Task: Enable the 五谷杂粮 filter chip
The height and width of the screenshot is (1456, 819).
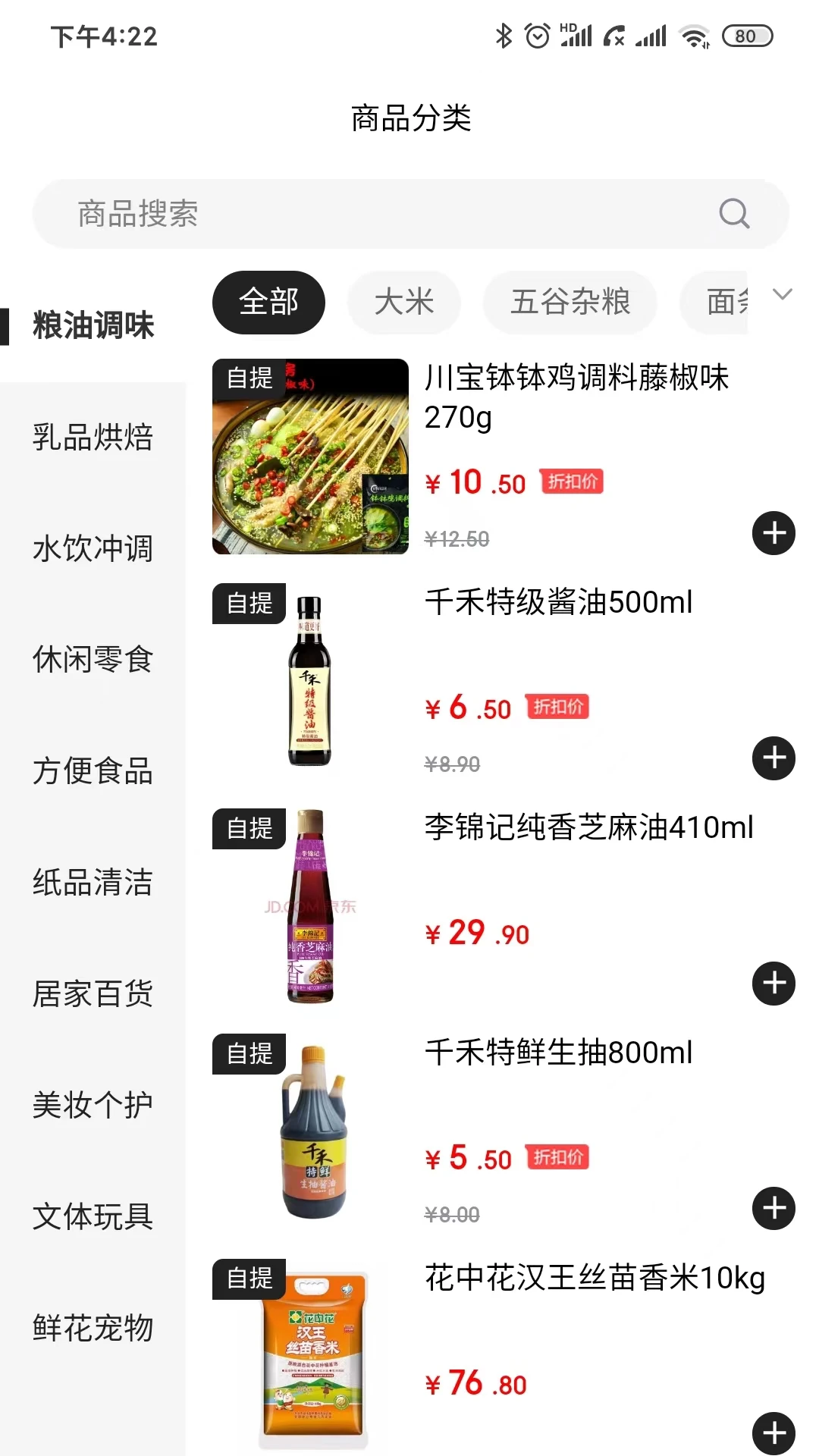Action: point(570,302)
